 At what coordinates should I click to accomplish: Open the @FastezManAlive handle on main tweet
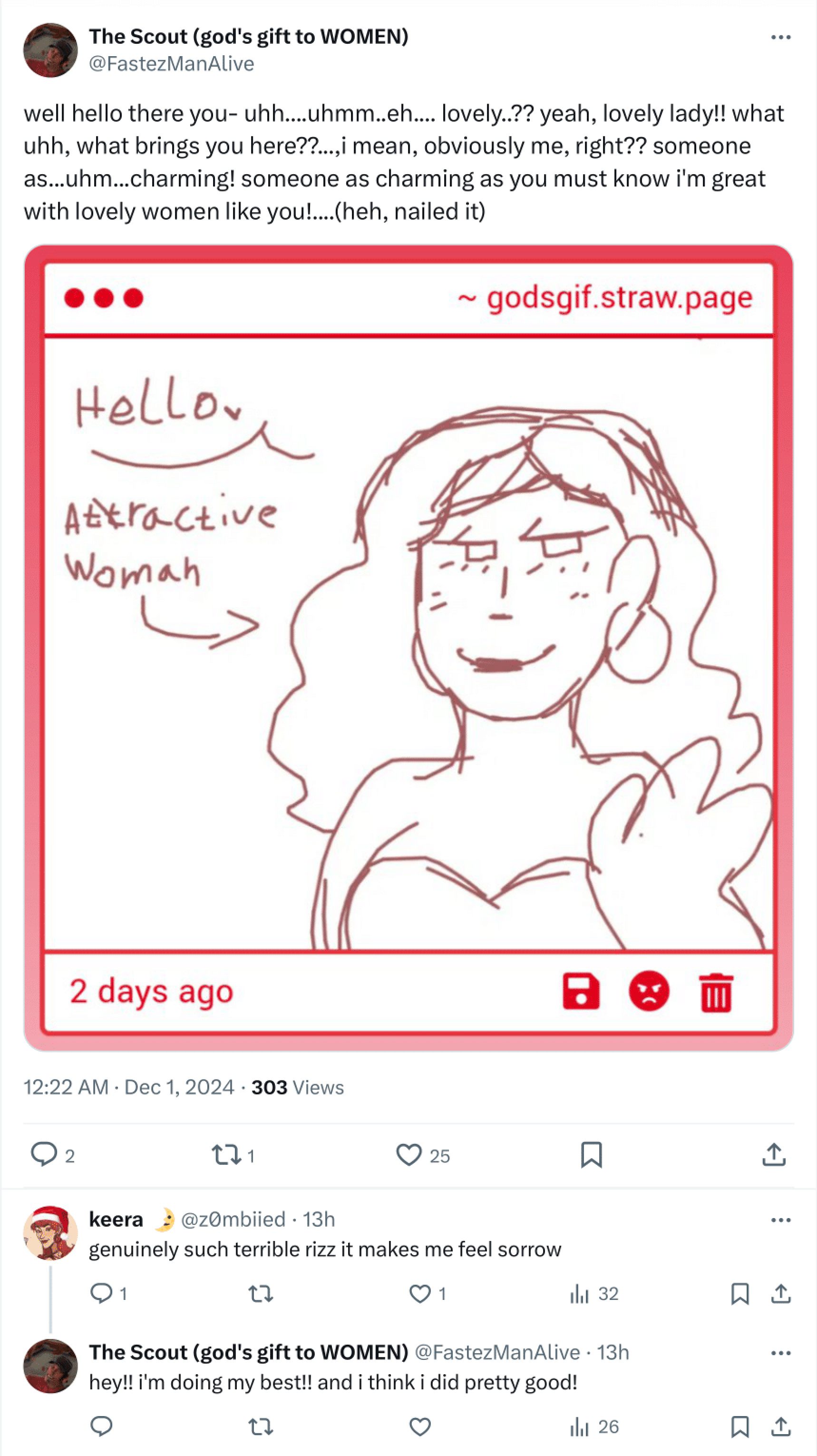pos(171,64)
